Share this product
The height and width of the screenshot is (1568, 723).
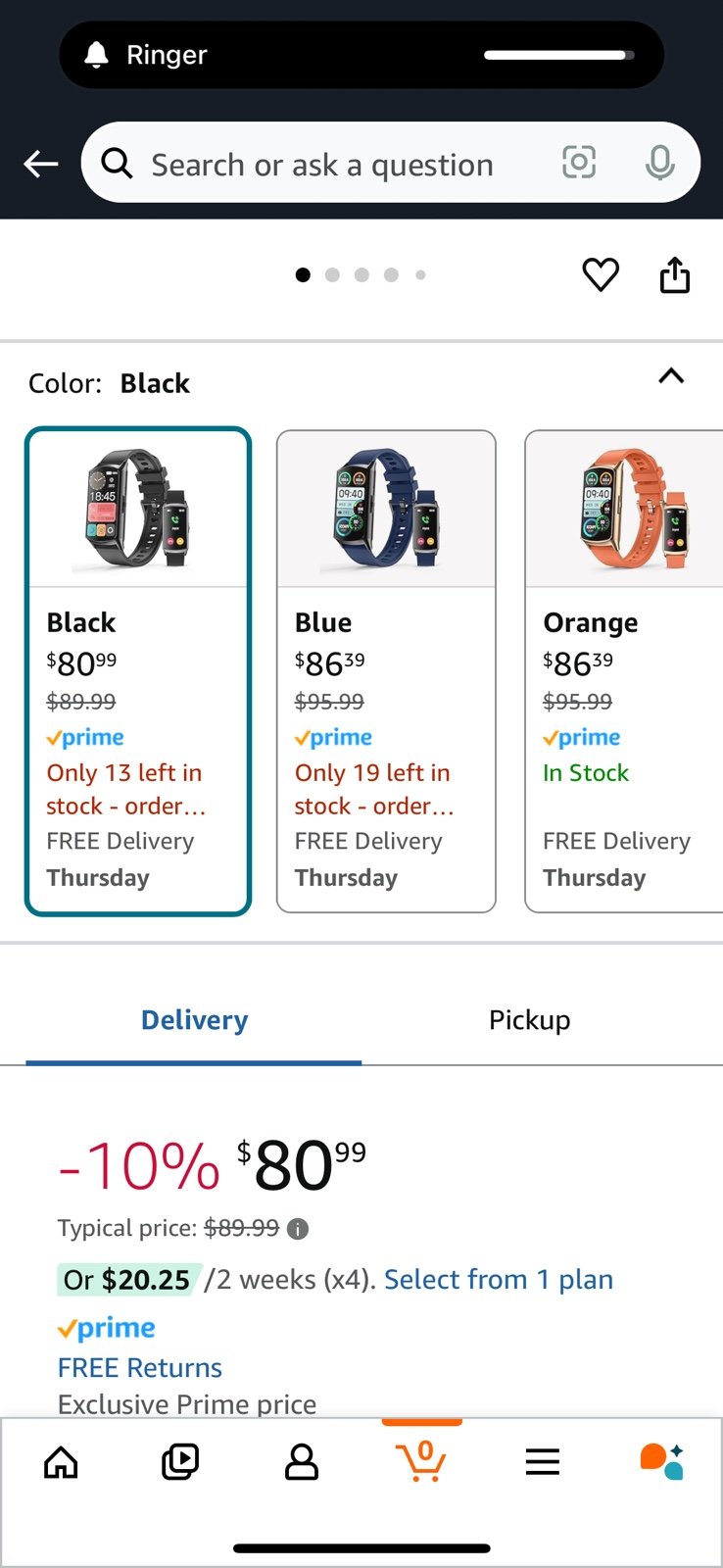pos(675,275)
